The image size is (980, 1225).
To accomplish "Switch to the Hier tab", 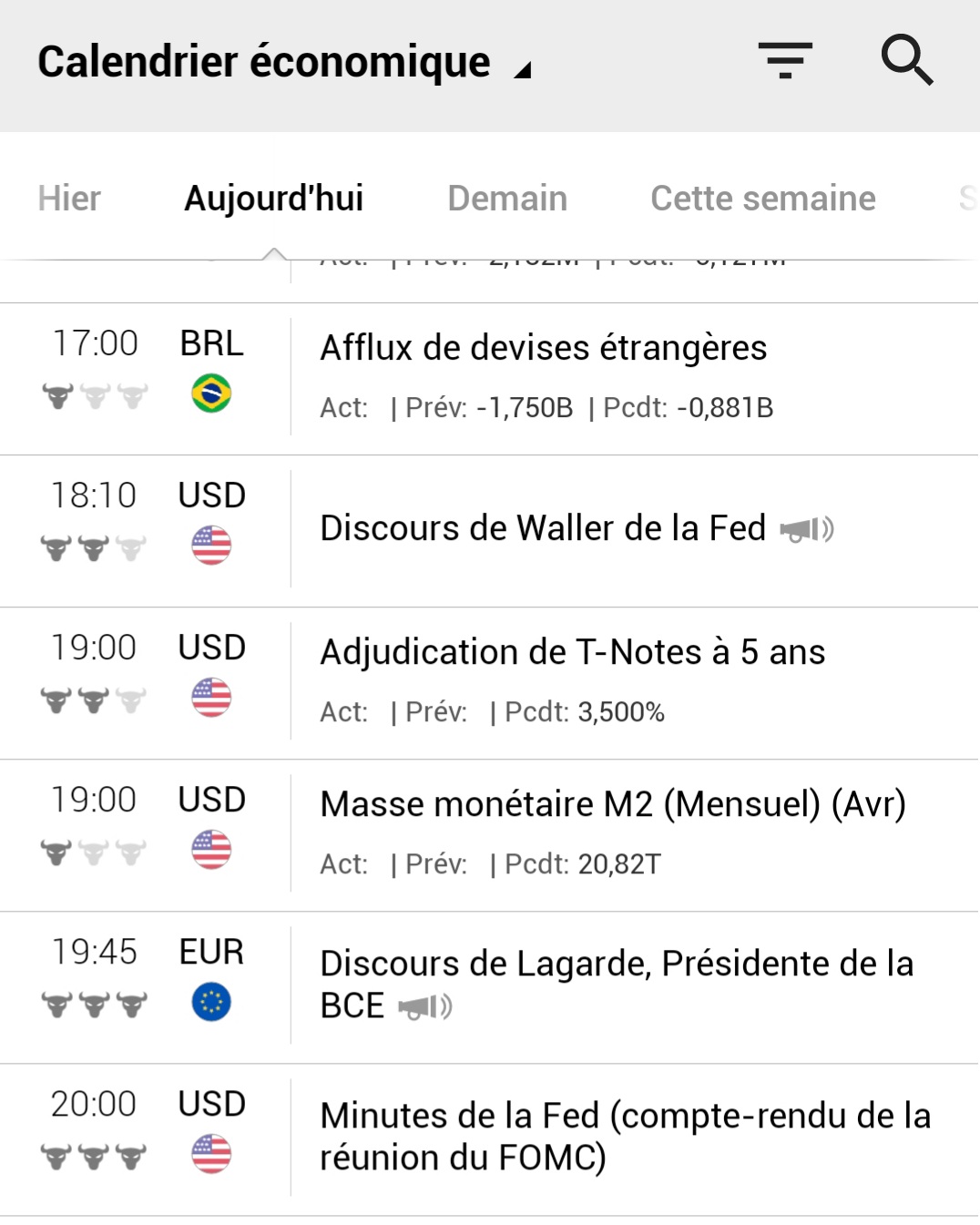I will point(69,199).
